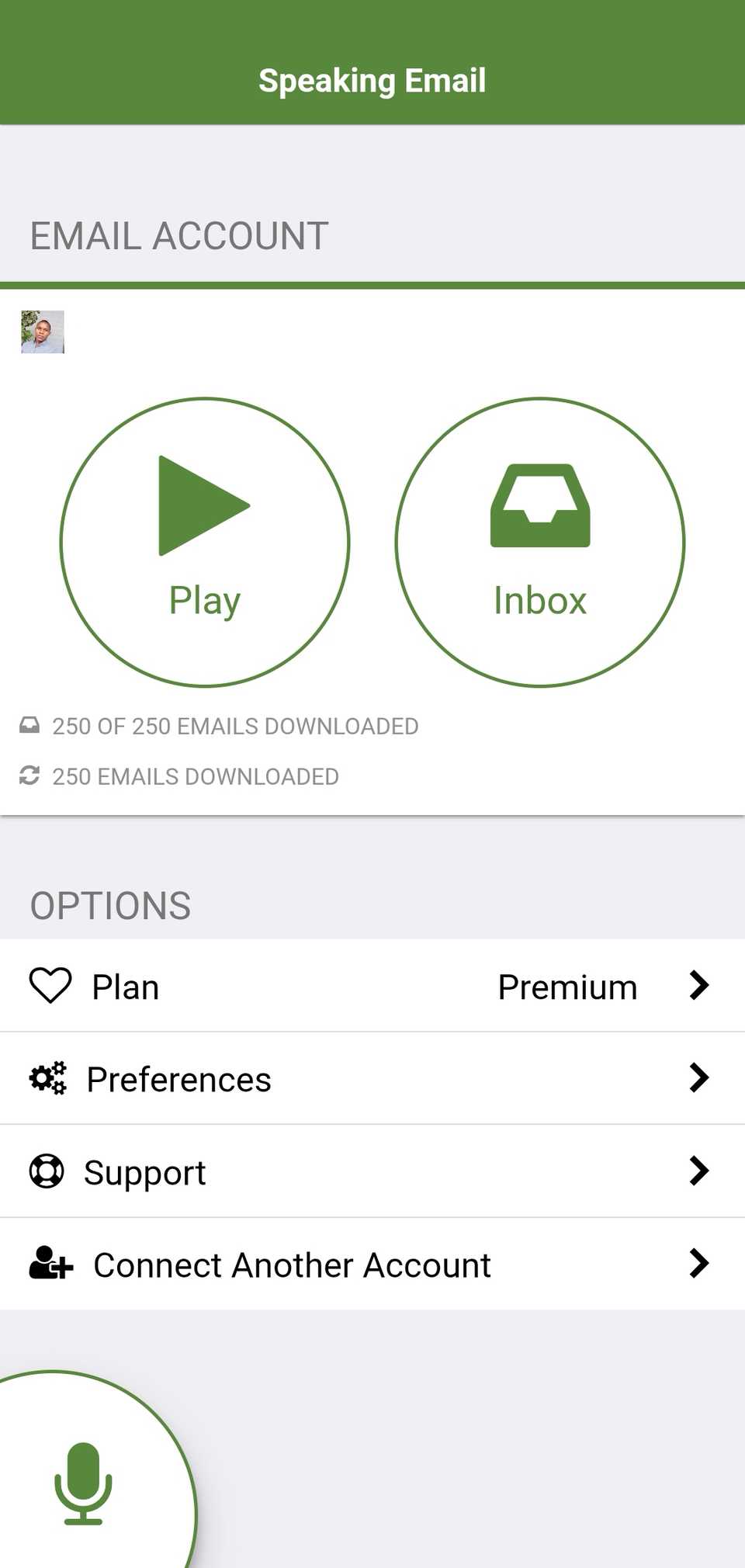
Task: Click the Speaking Email title bar
Action: pyautogui.click(x=372, y=78)
